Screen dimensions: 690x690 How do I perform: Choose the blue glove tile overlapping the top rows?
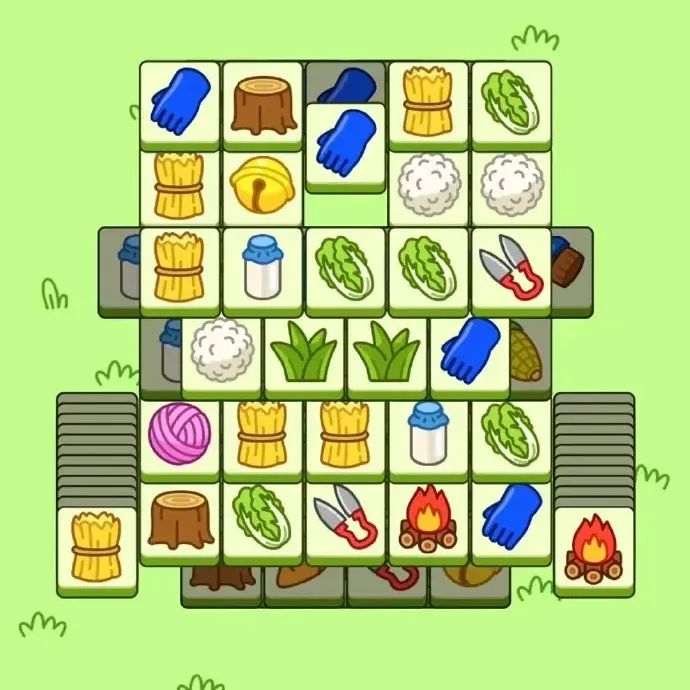click(x=345, y=145)
